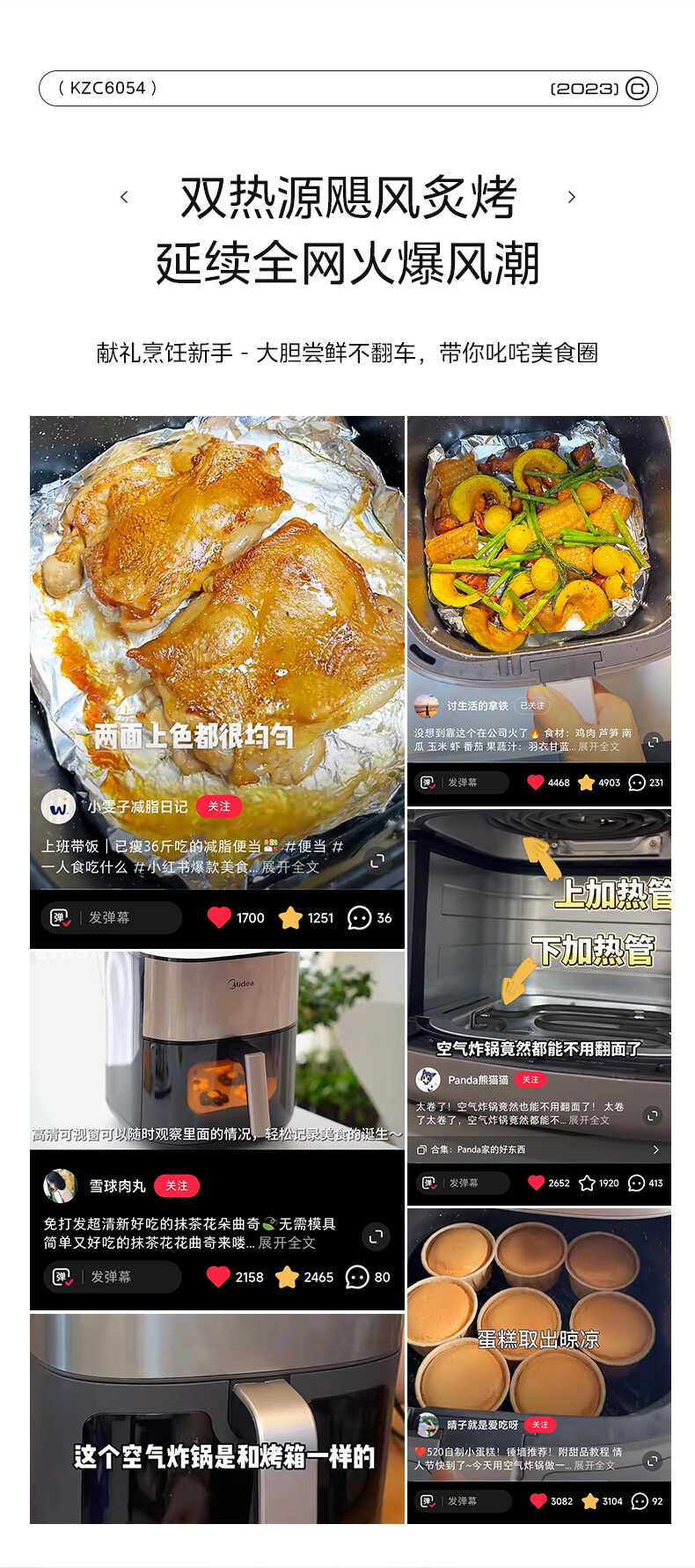
Task: Like the 小雯子减脂日记 video with the heart icon
Action: (220, 918)
